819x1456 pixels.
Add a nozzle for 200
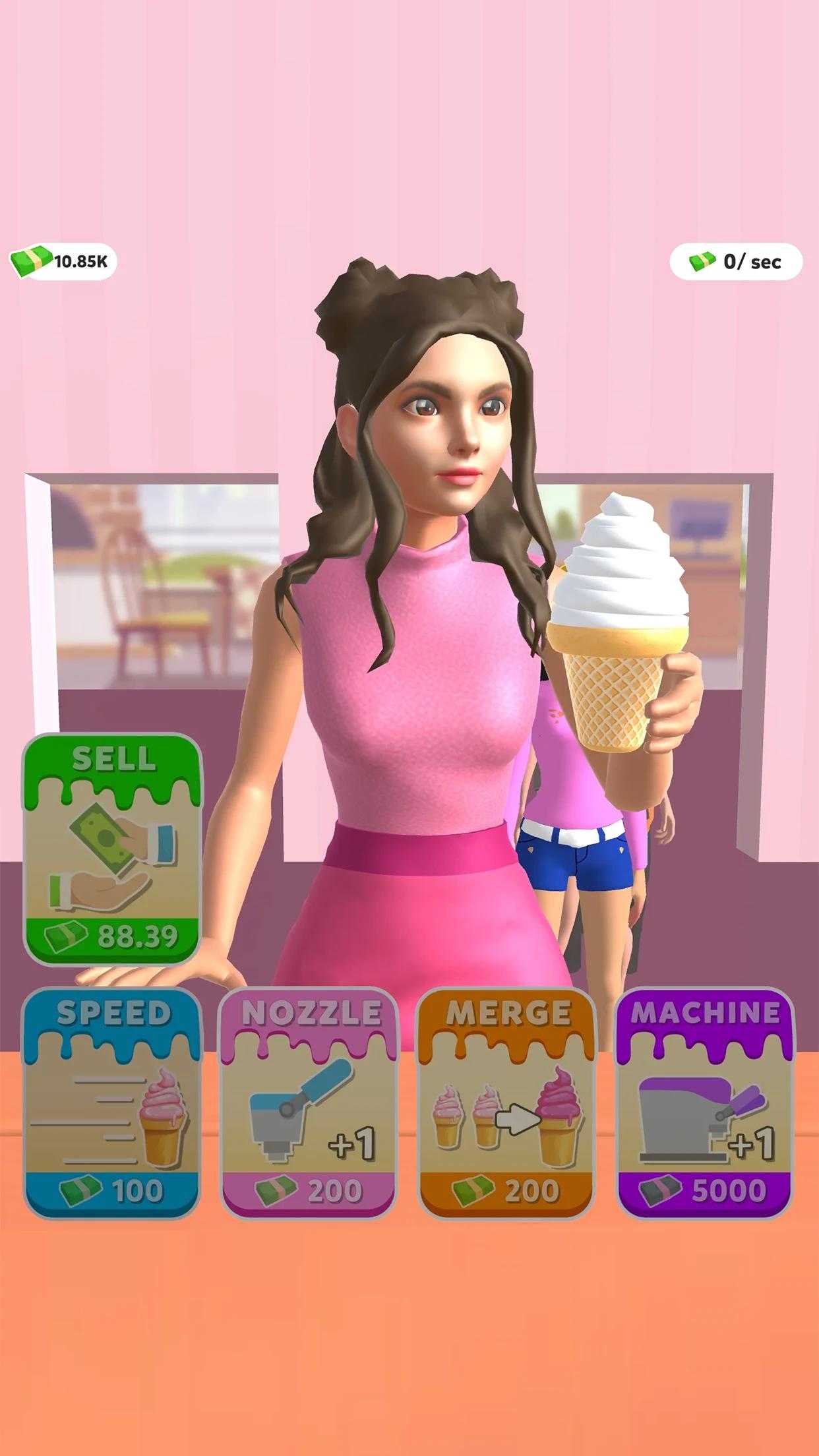tap(309, 1102)
